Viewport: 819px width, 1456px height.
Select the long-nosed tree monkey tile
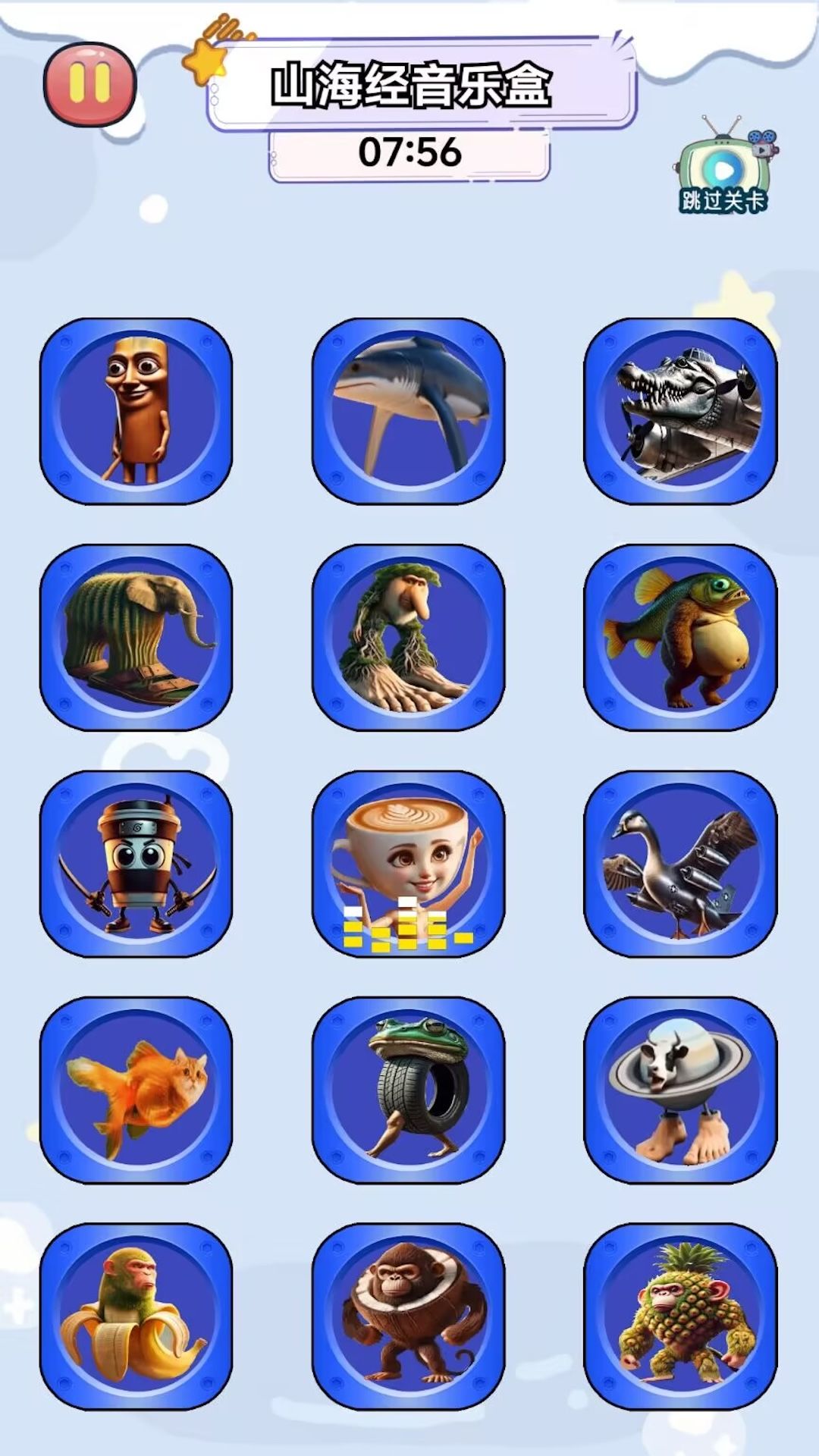tap(409, 637)
